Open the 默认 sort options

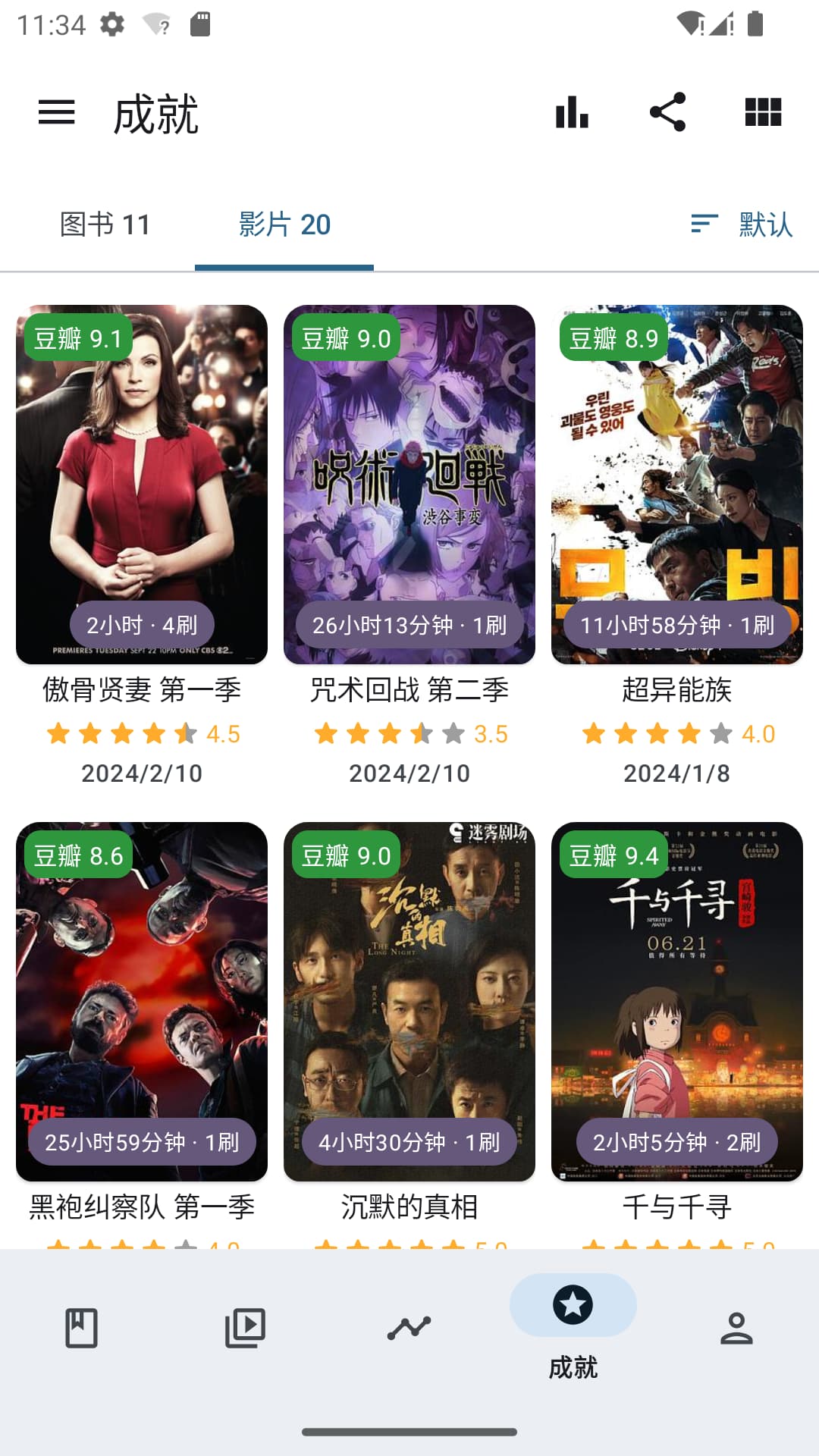[742, 224]
